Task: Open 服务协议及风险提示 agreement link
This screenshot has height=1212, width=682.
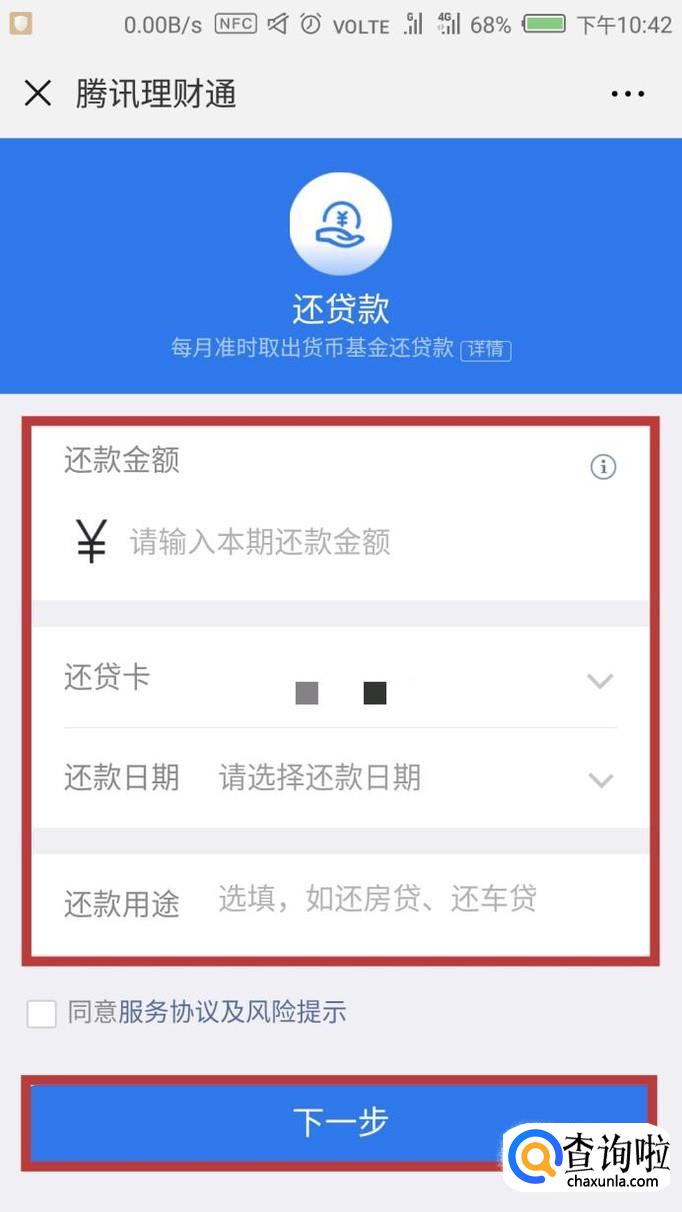Action: [x=232, y=1012]
